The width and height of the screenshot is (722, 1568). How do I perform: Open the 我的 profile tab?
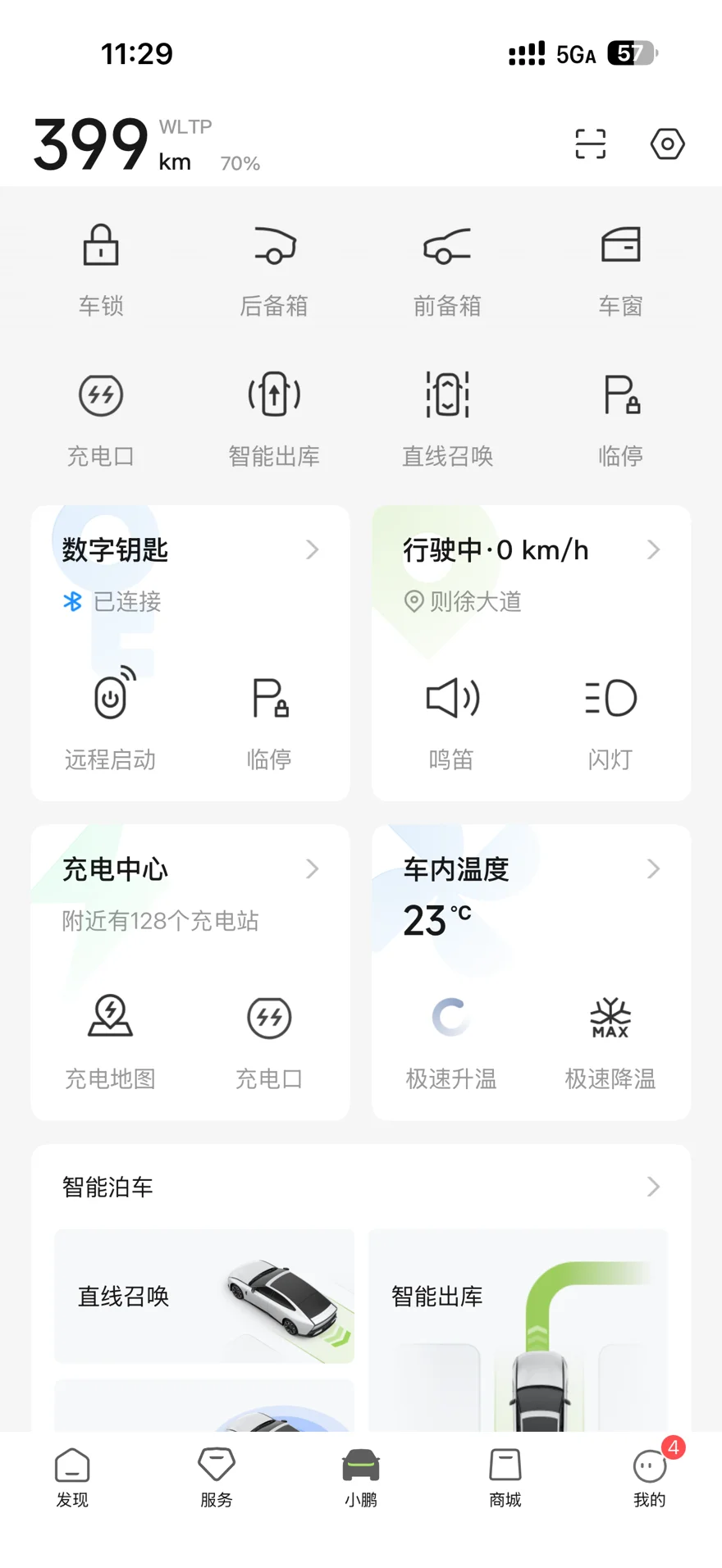coord(650,1477)
